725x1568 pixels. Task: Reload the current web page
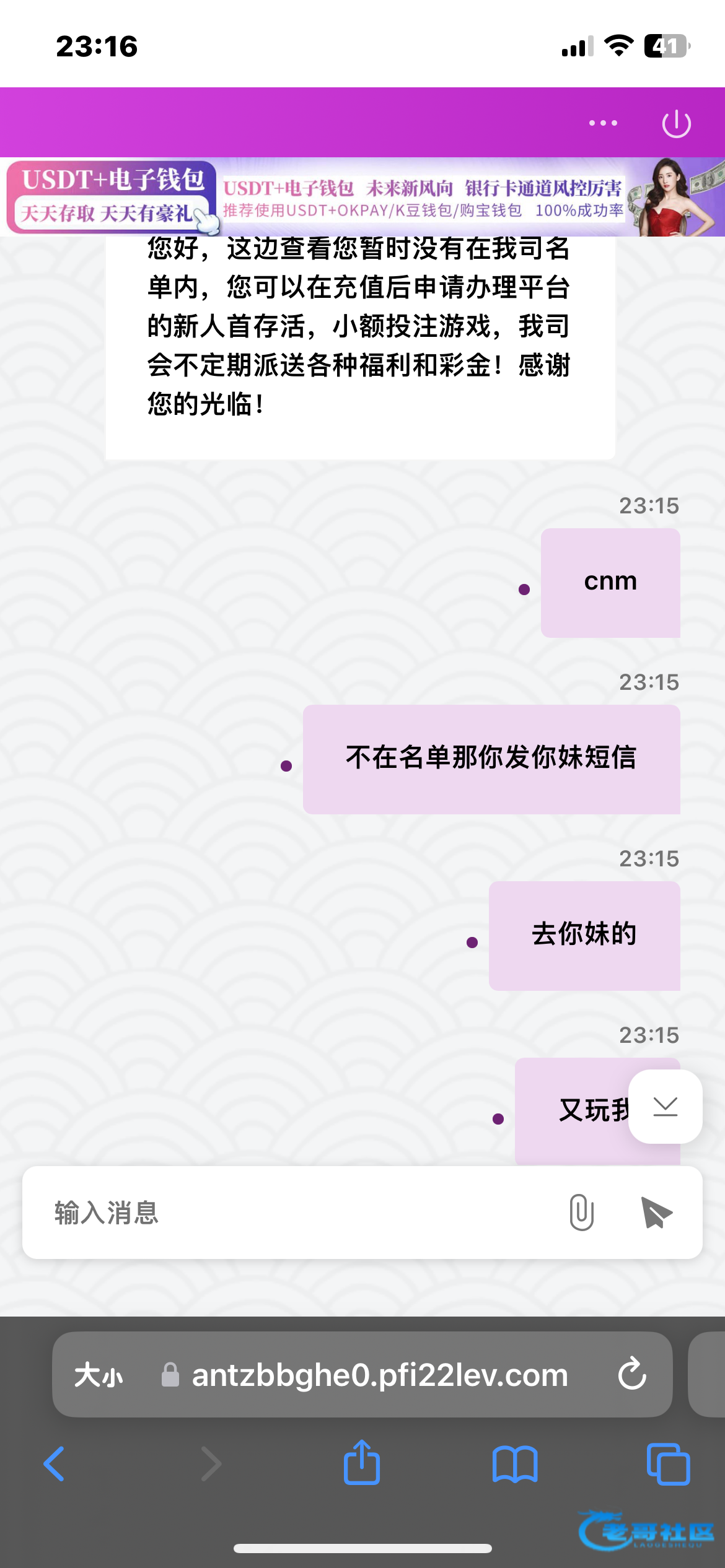(x=632, y=1375)
